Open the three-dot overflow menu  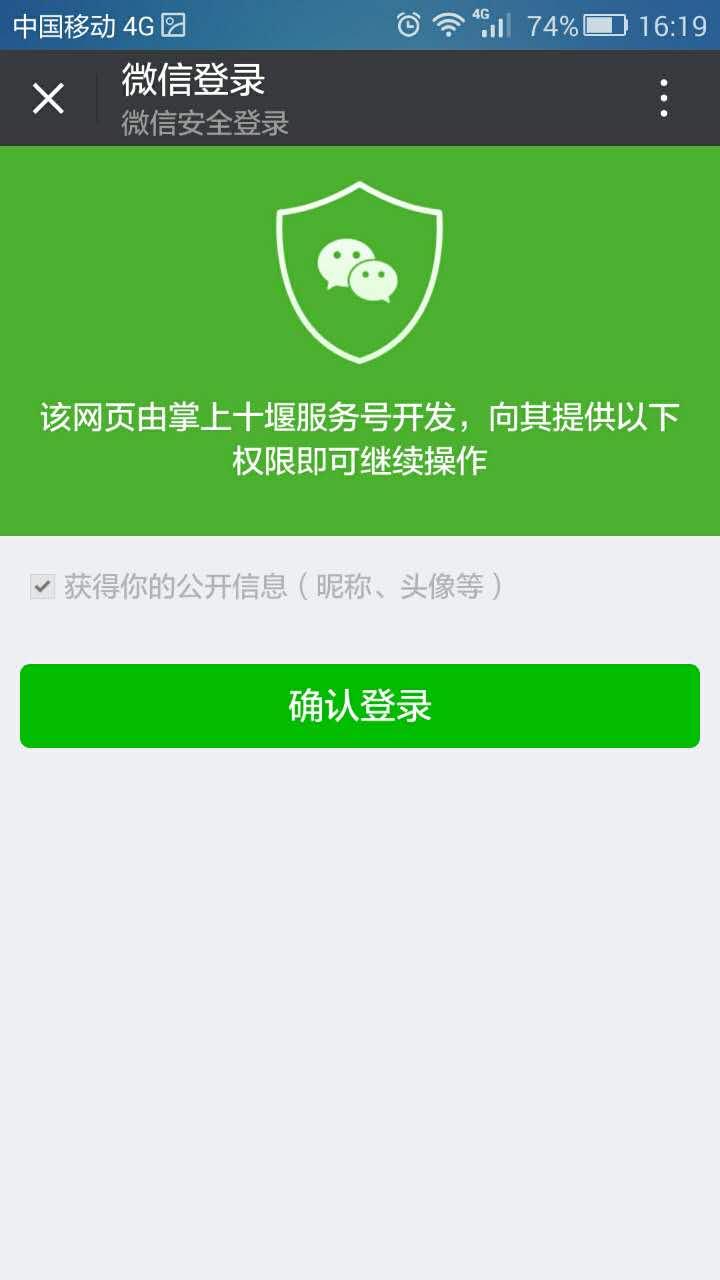(664, 98)
